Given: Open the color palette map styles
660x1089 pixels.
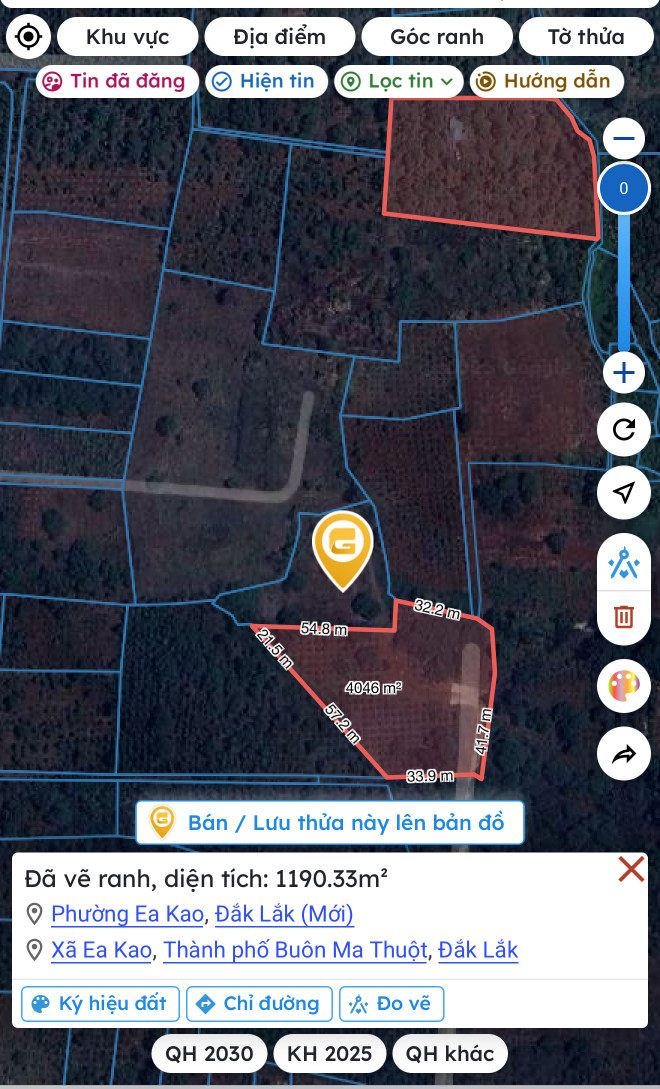Looking at the screenshot, I should (624, 687).
